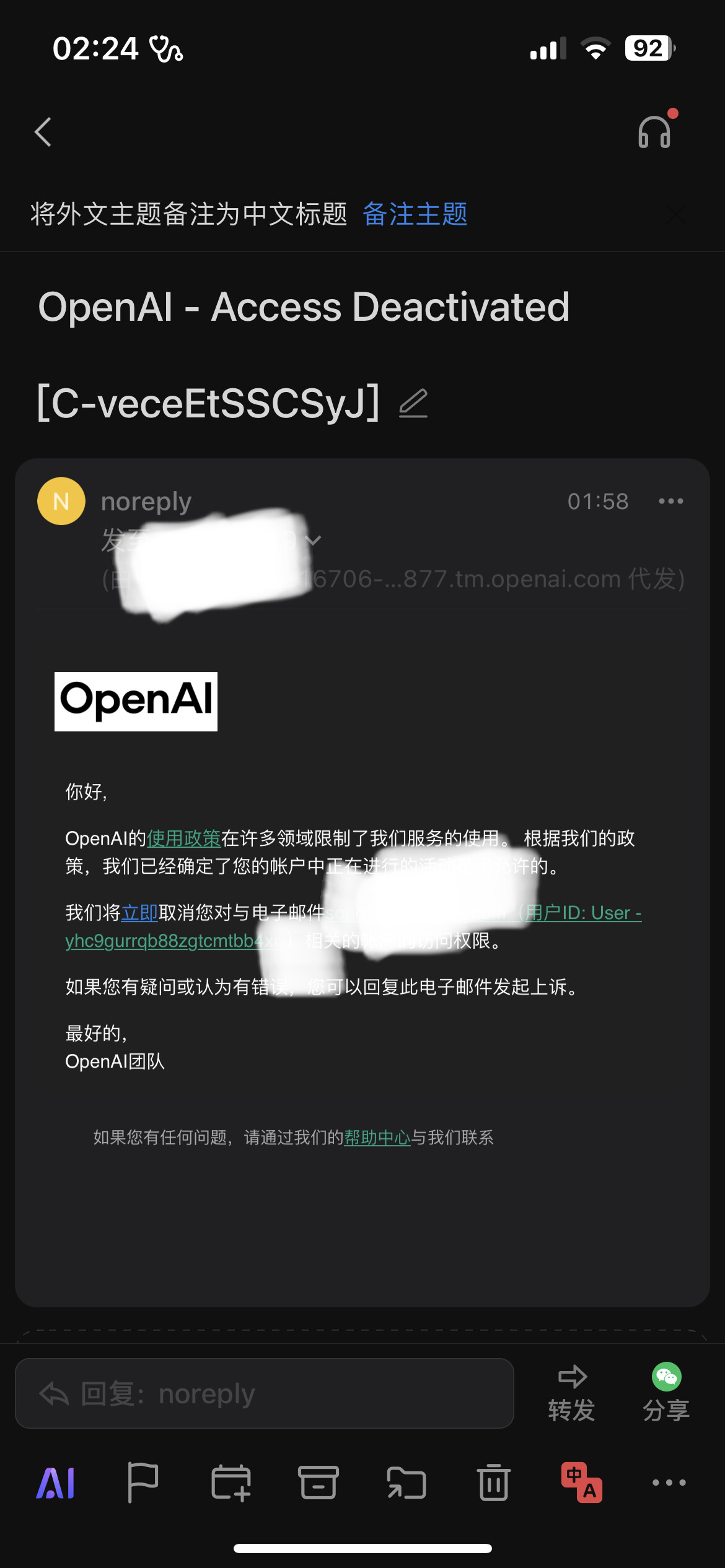Edit the subject with the pencil icon
Image resolution: width=725 pixels, height=1568 pixels.
[x=413, y=403]
